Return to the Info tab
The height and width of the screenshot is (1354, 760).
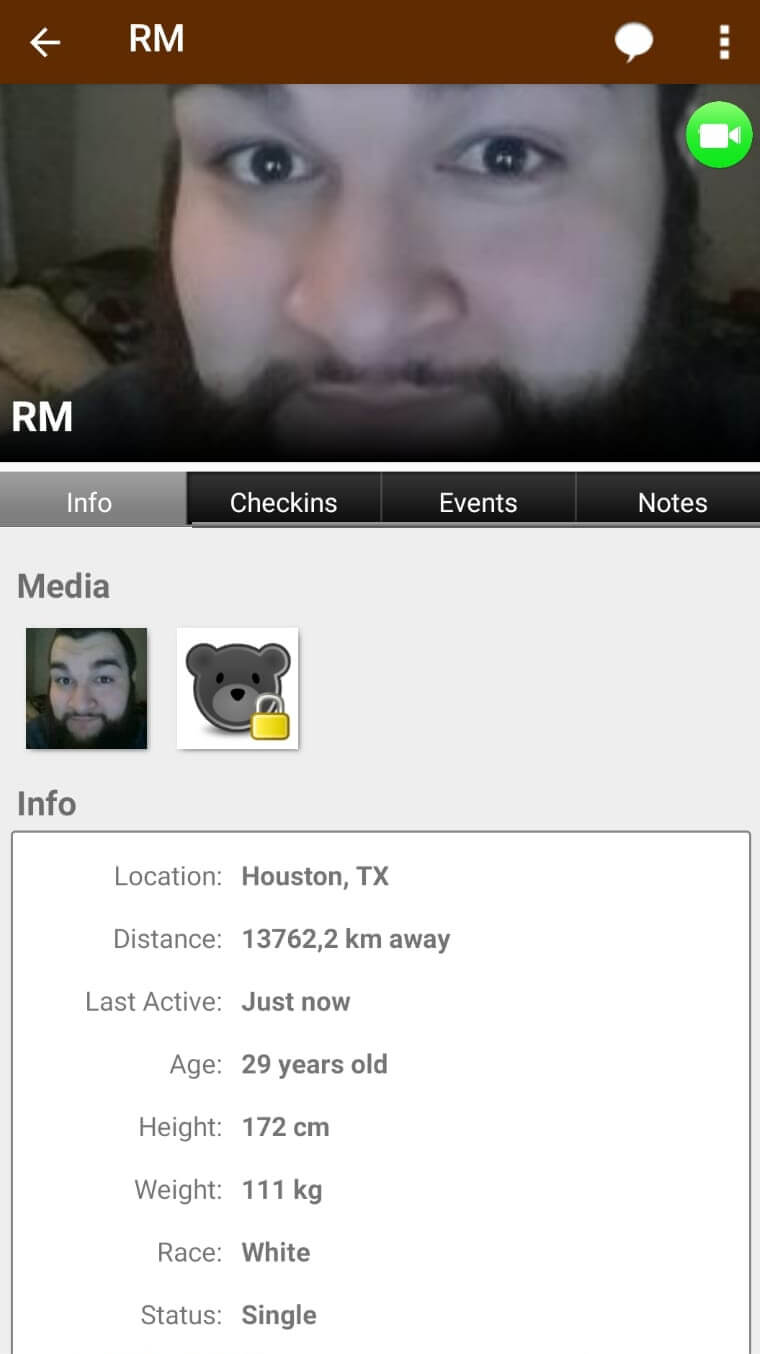(91, 501)
